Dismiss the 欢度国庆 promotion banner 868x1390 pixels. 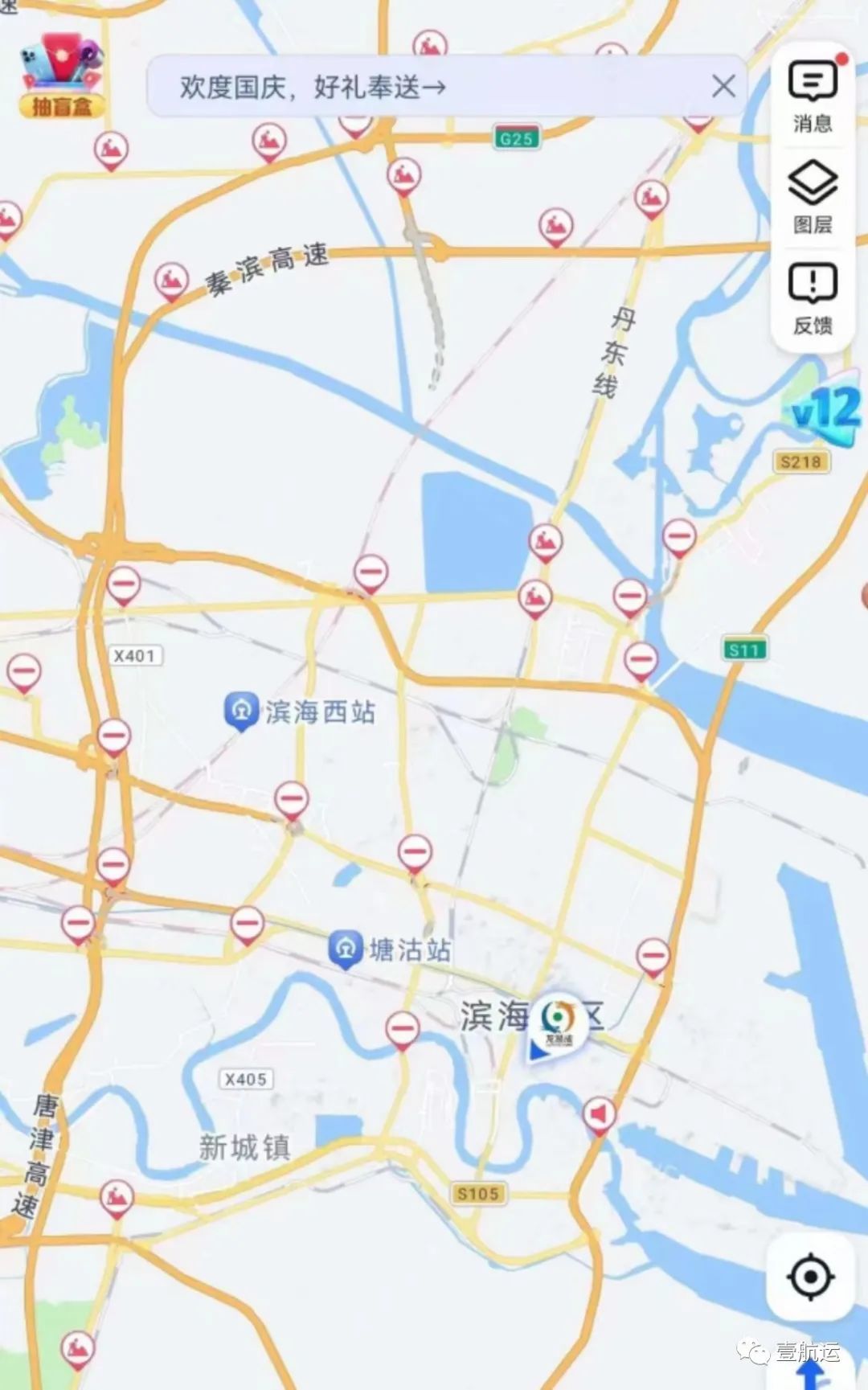[723, 86]
